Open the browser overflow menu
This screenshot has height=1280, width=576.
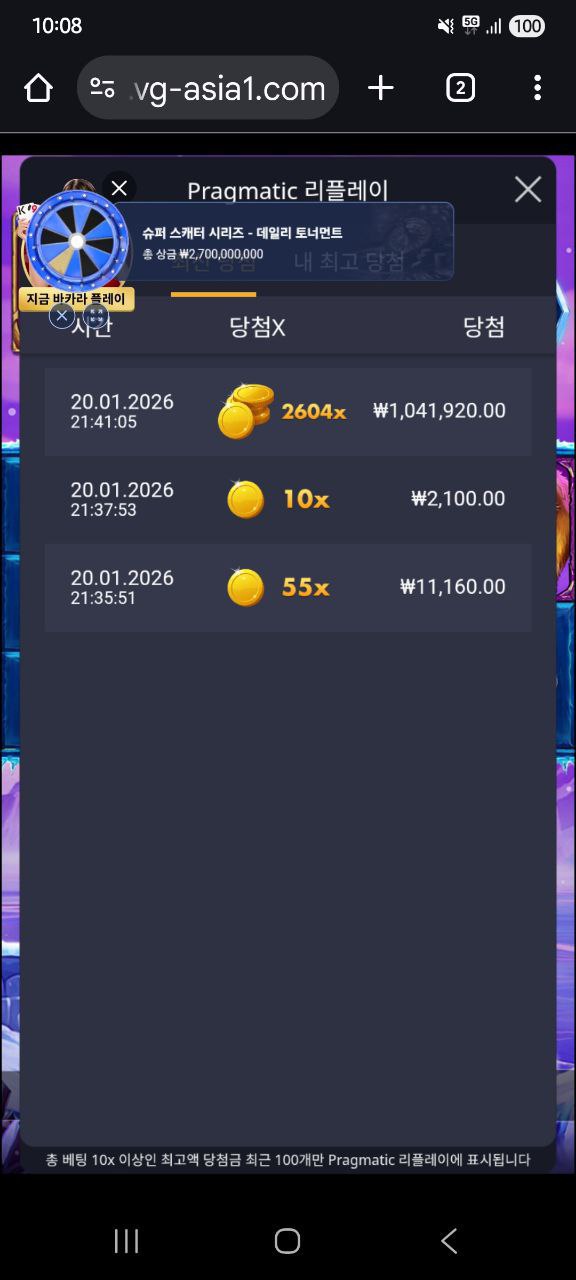pos(537,88)
